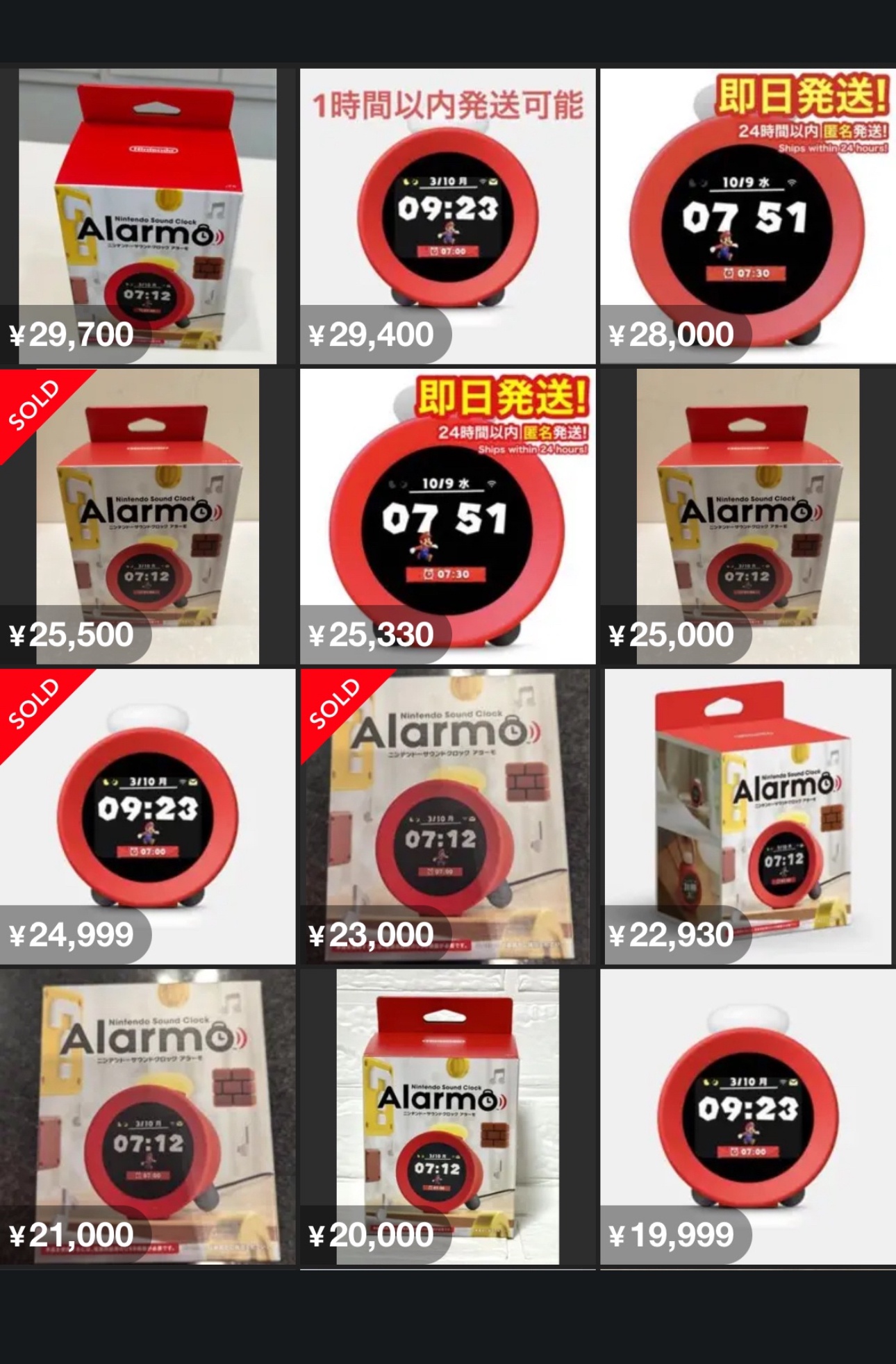Tap the ¥22,930 Alarmo box listing
Viewport: 896px width, 1364px height.
747,816
